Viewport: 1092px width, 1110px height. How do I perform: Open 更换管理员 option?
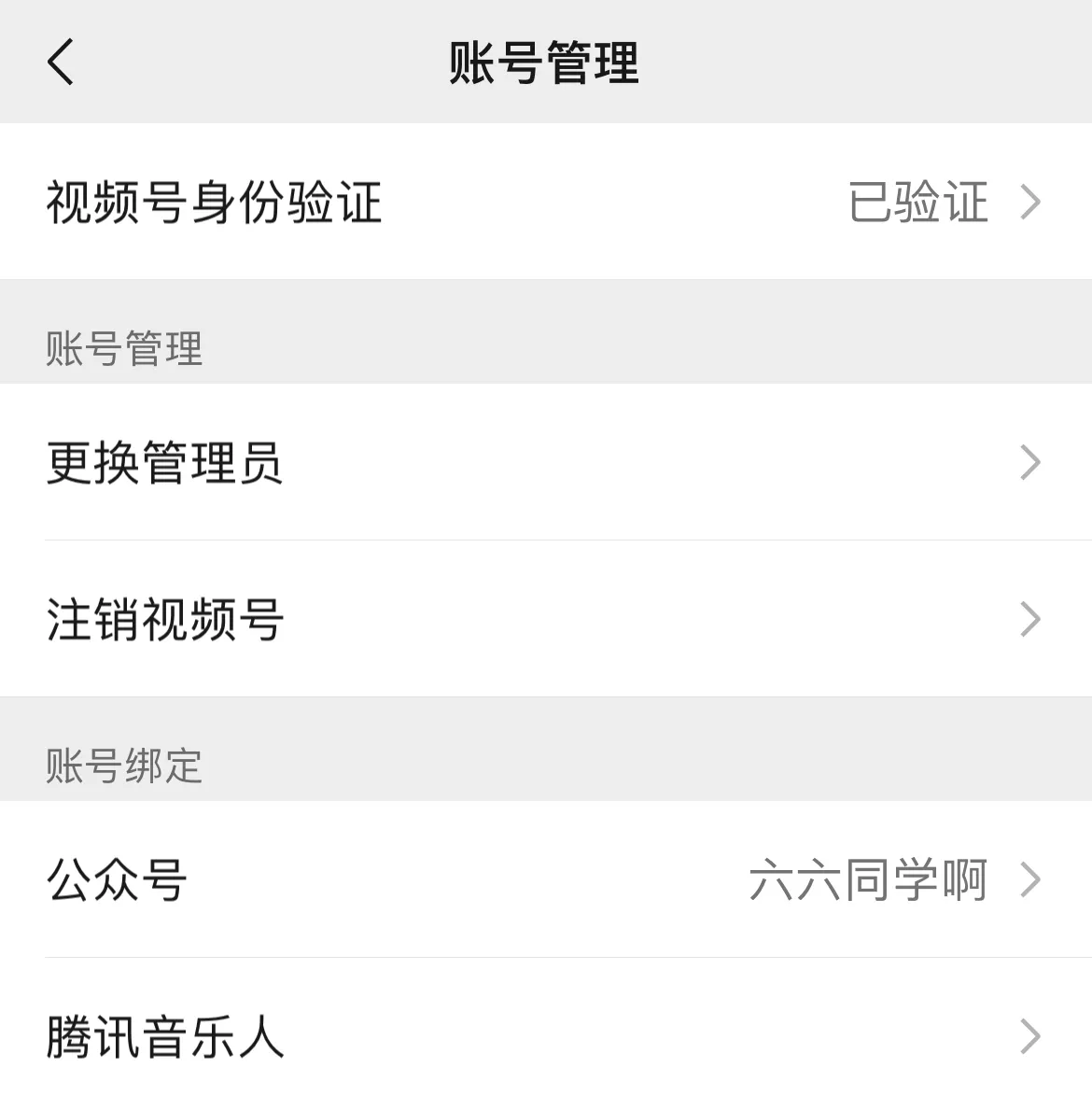[x=545, y=462]
